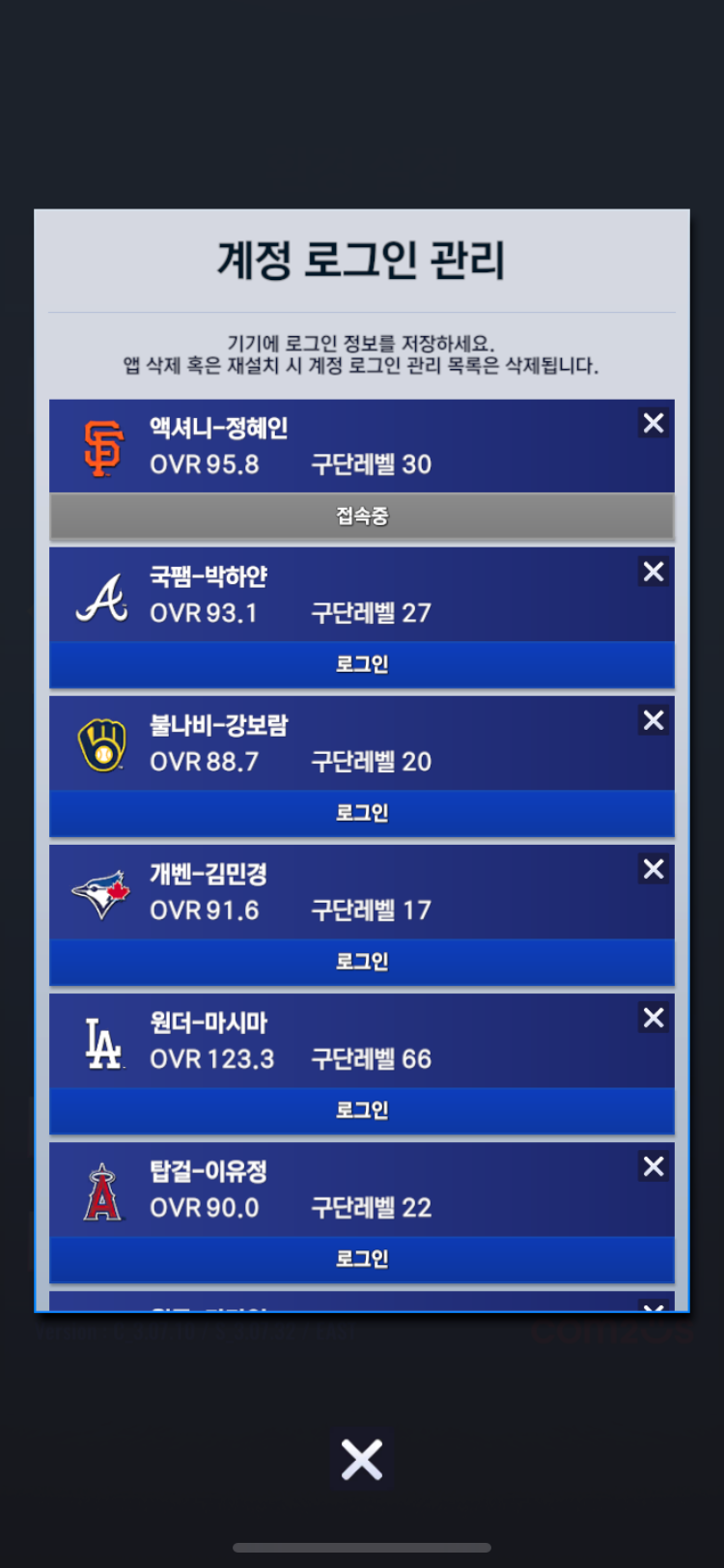
Task: Tap 로그인 under 개벤-김민경
Action: click(362, 962)
